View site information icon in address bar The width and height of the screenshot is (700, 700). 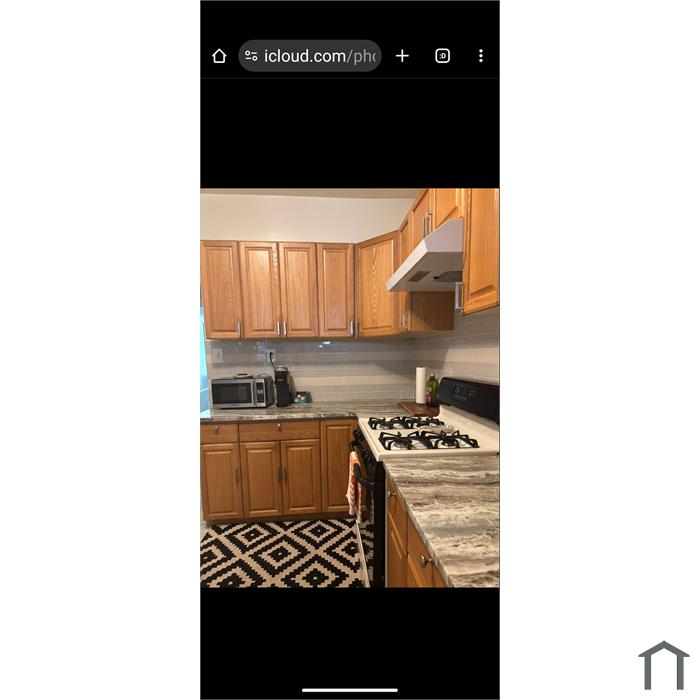[251, 56]
